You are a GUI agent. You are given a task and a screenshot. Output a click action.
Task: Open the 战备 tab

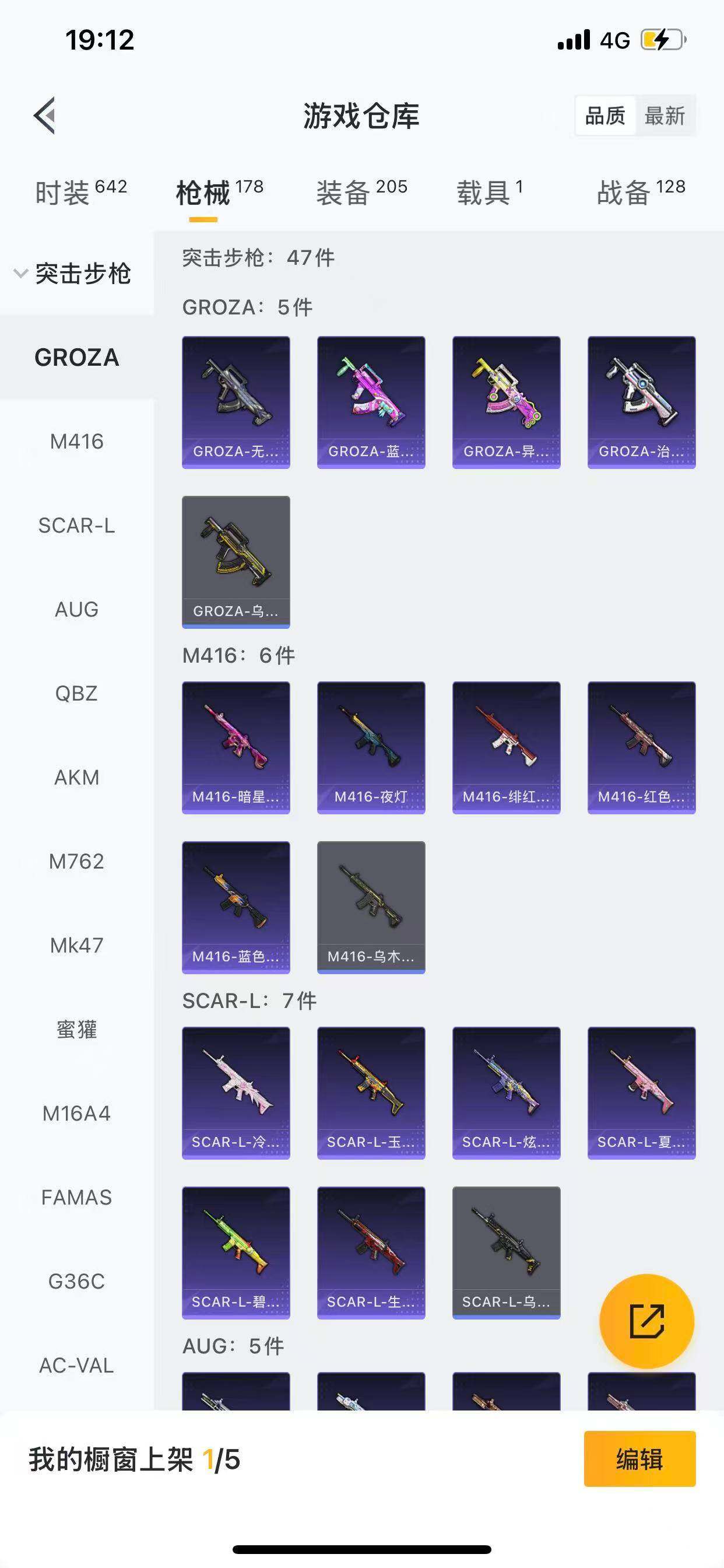[x=641, y=192]
